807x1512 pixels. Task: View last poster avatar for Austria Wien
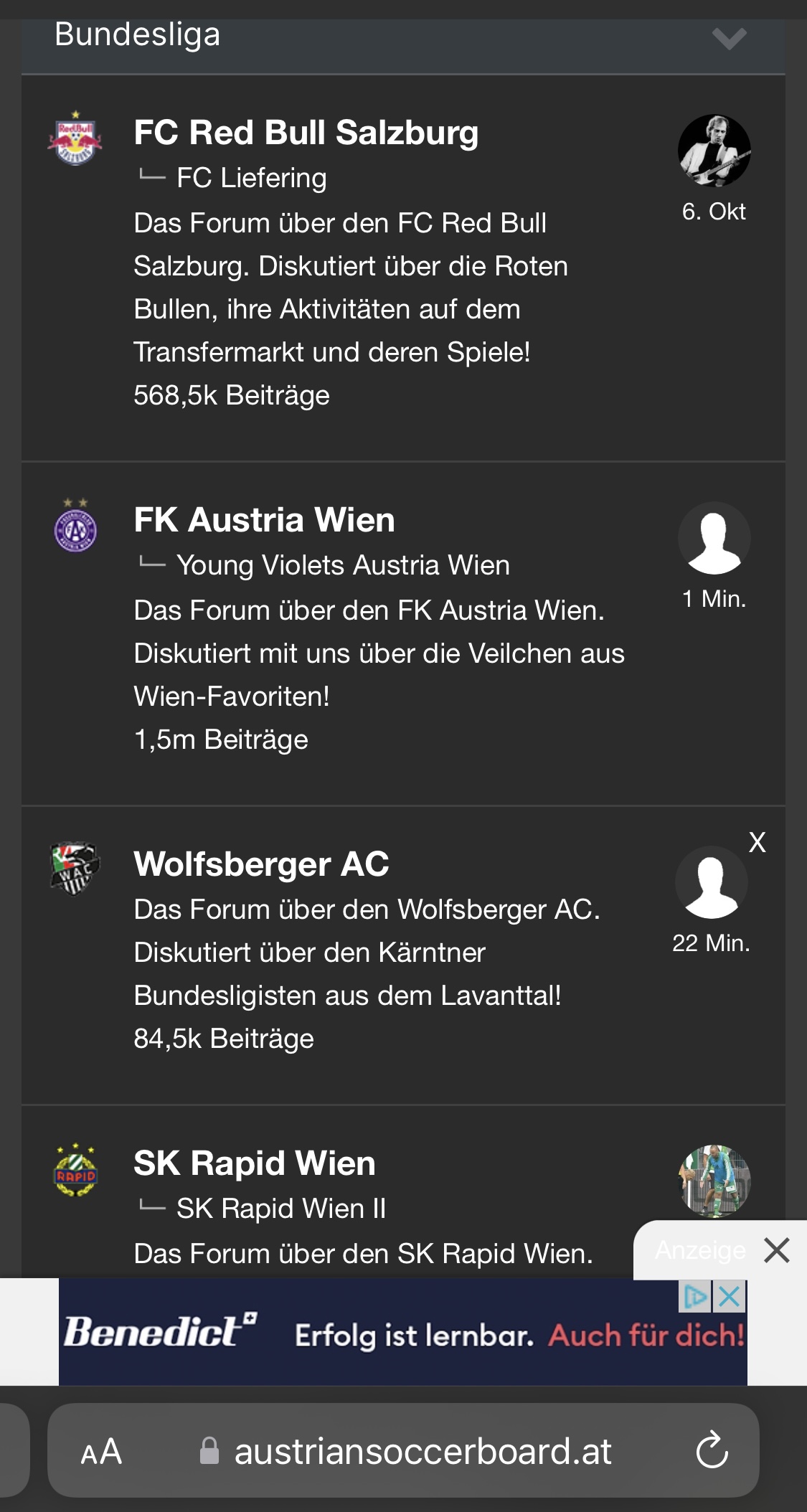click(x=714, y=538)
